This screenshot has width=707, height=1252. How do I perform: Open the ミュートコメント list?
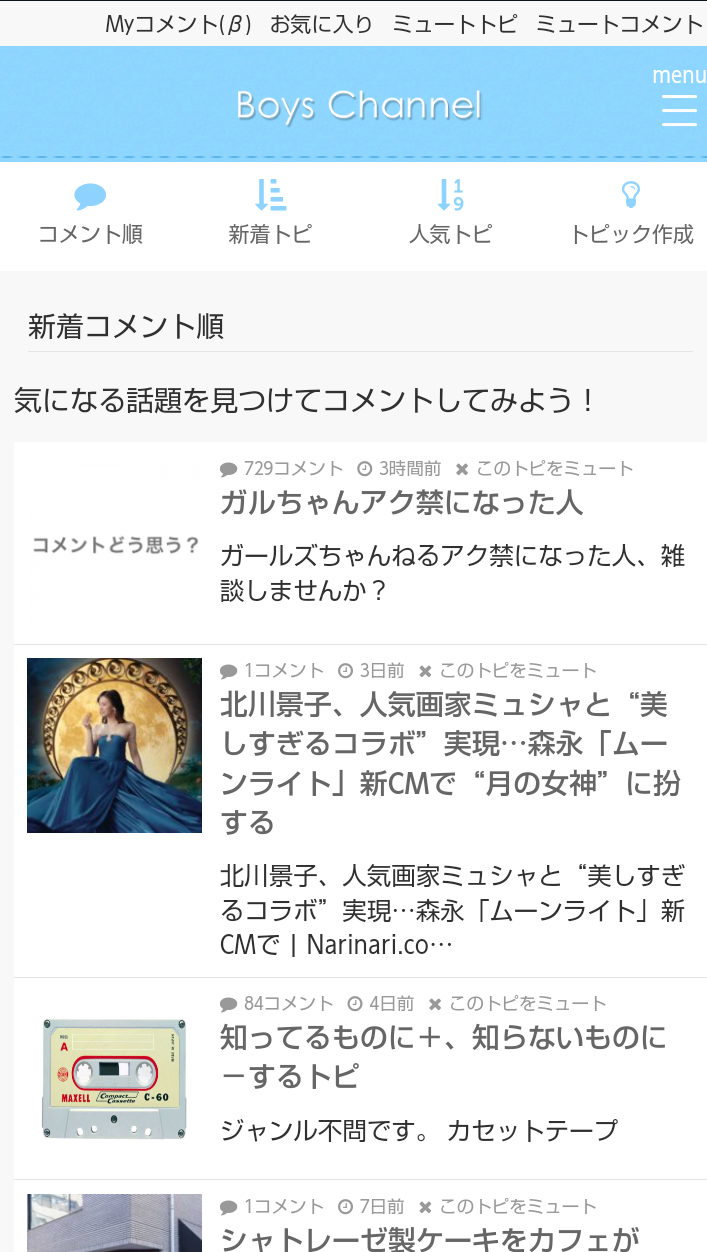(620, 24)
